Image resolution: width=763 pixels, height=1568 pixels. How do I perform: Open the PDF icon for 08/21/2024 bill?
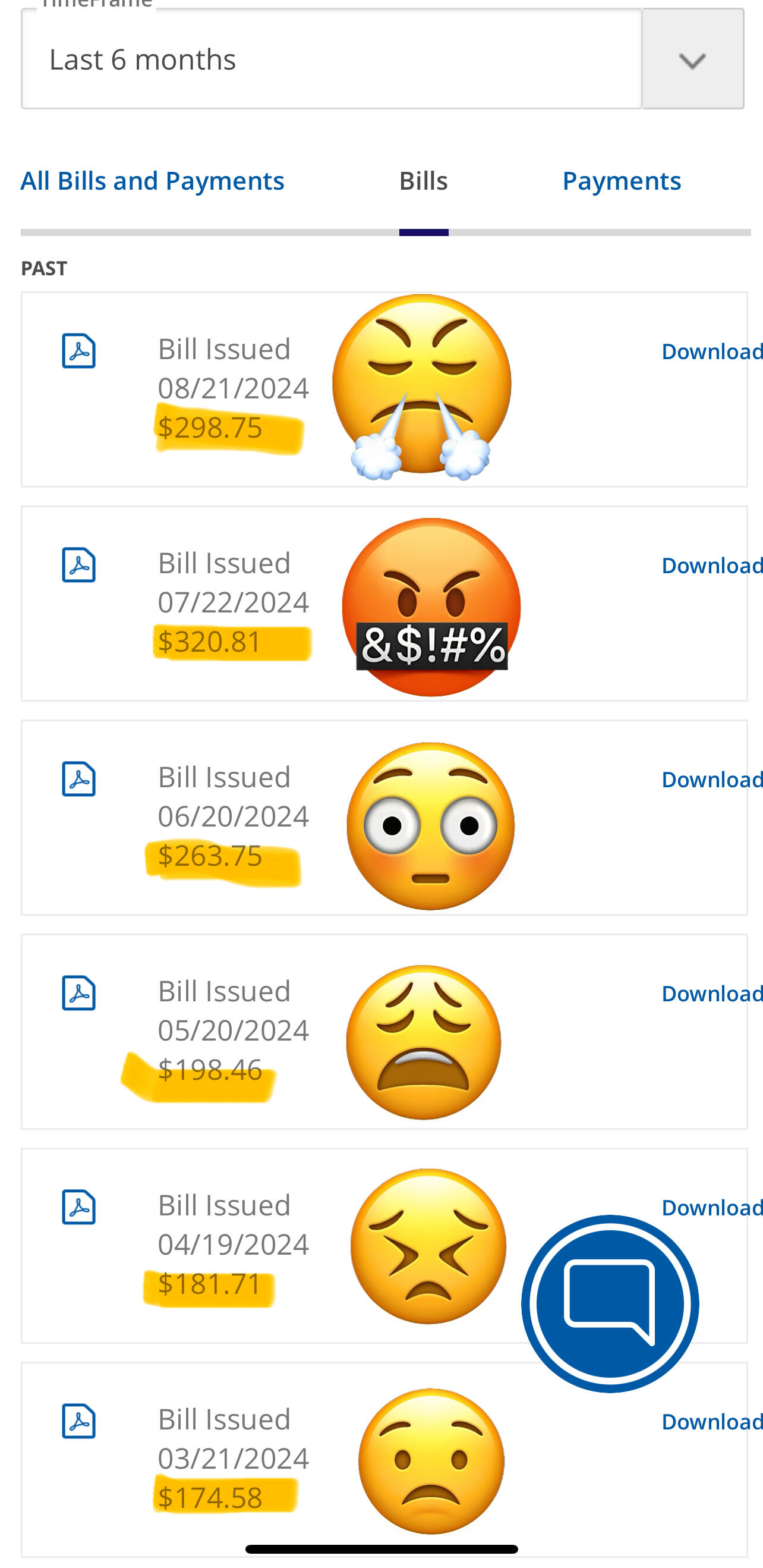[x=79, y=351]
